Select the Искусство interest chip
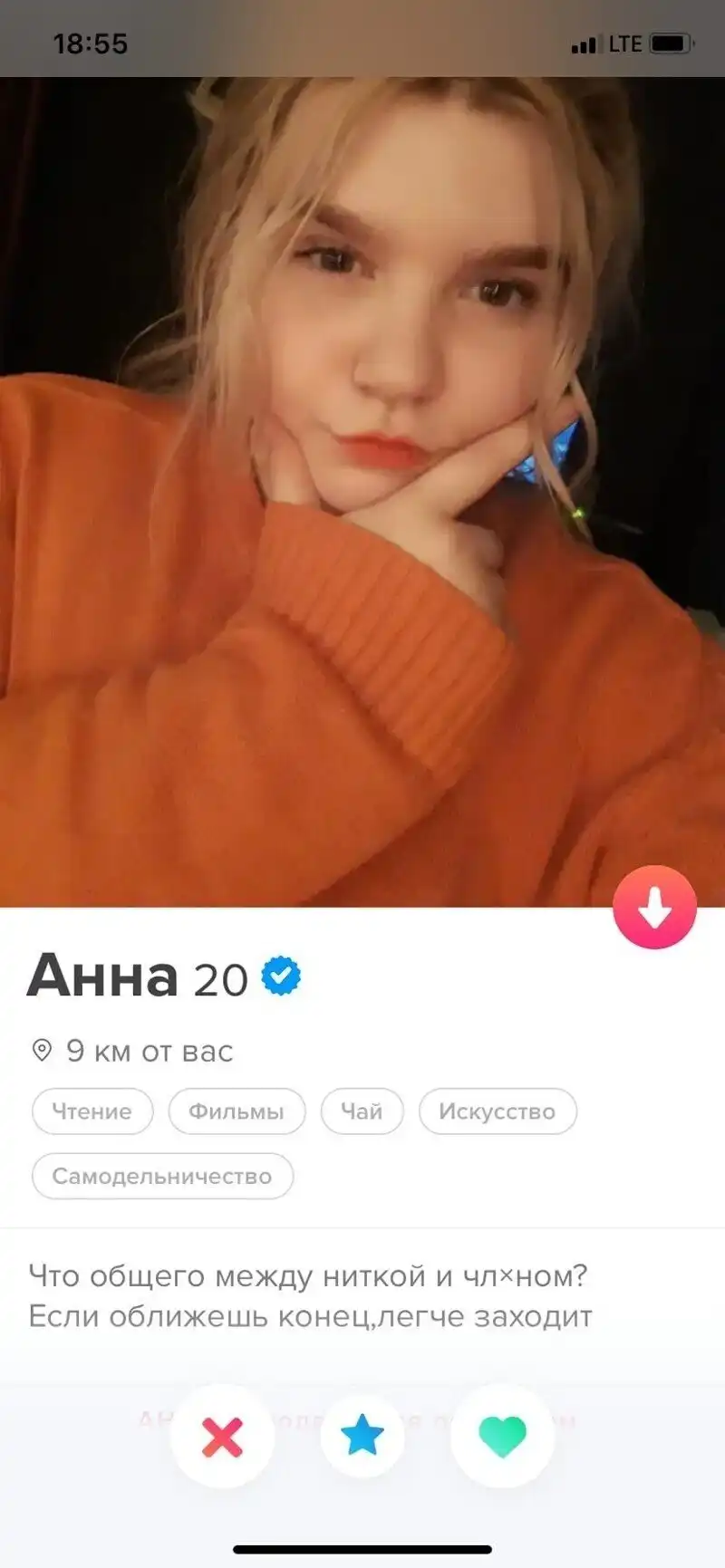 498,1111
